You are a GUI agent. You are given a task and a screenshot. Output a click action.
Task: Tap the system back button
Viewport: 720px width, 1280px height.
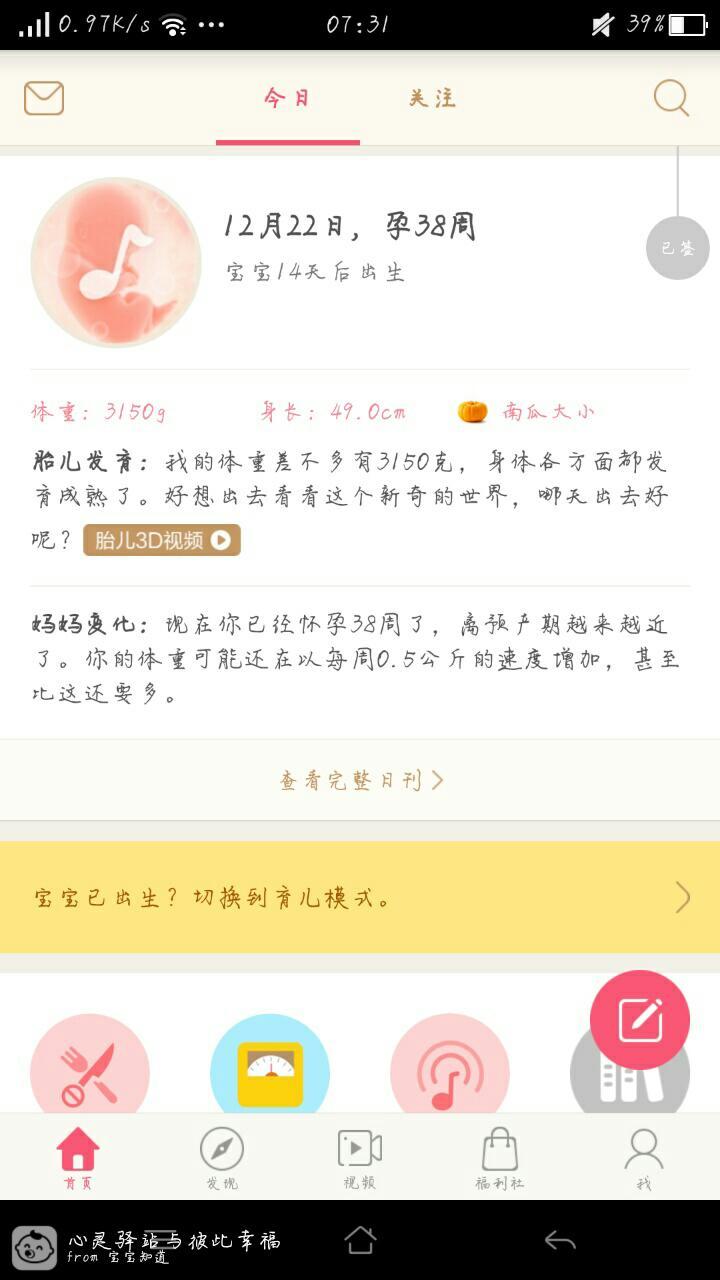(x=560, y=1241)
